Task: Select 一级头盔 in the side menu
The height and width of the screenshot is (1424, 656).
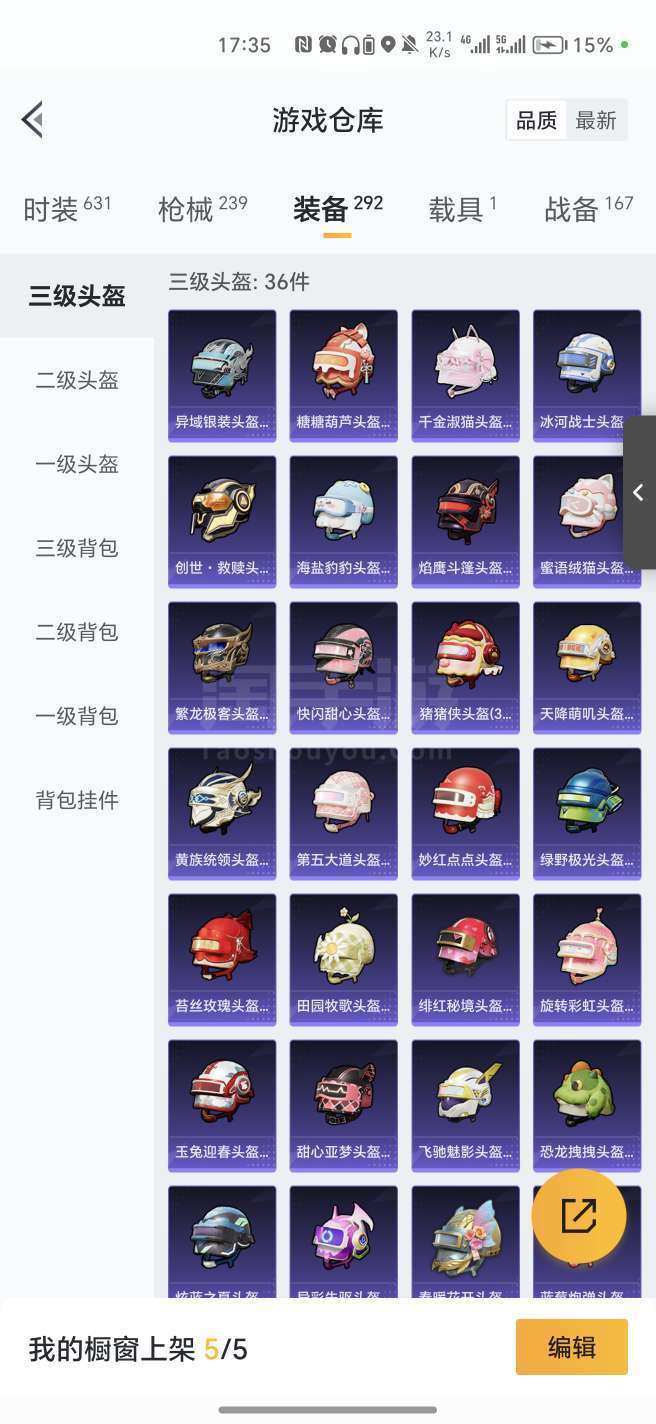Action: point(77,464)
